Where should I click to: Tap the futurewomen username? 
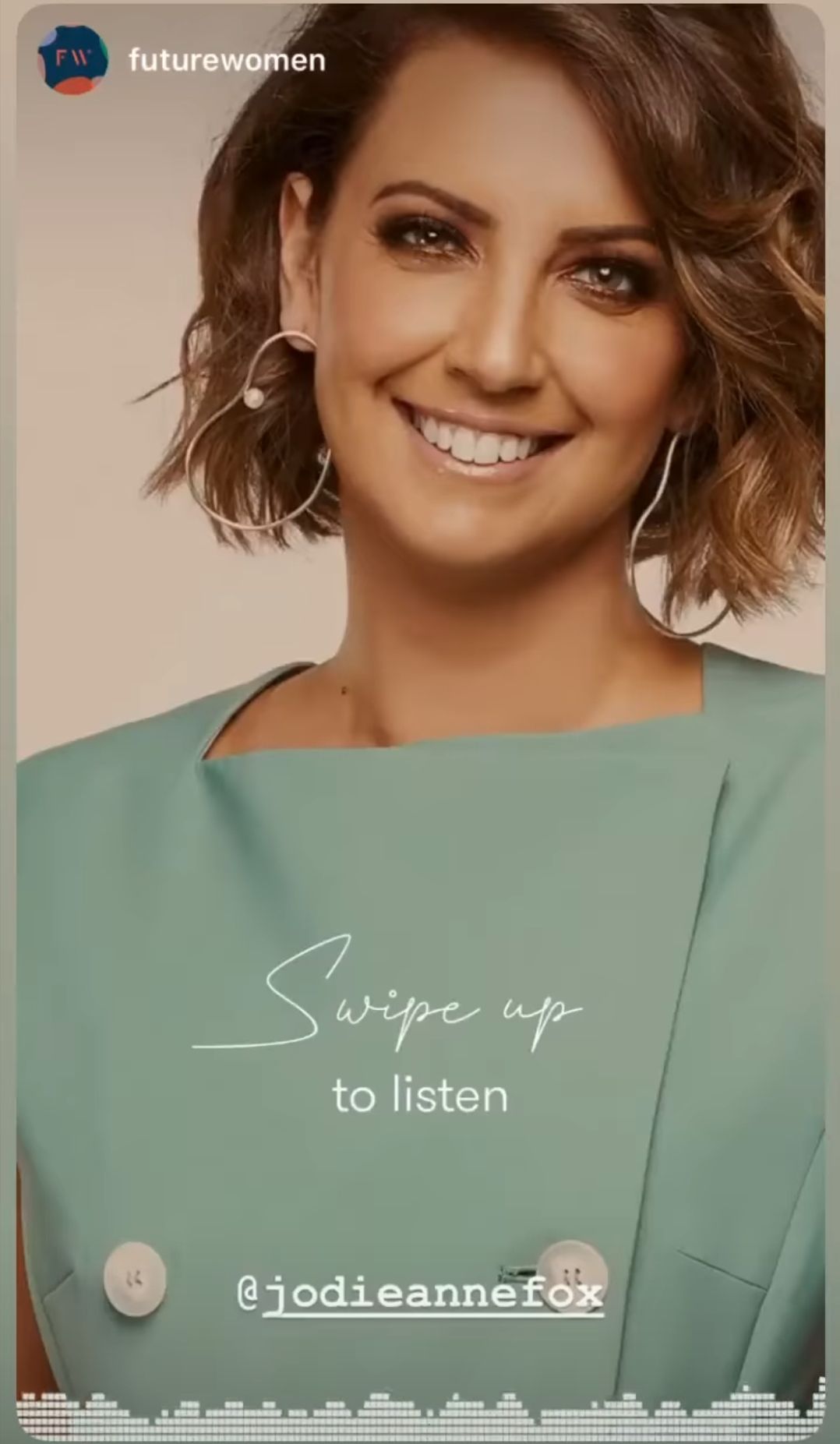227,60
